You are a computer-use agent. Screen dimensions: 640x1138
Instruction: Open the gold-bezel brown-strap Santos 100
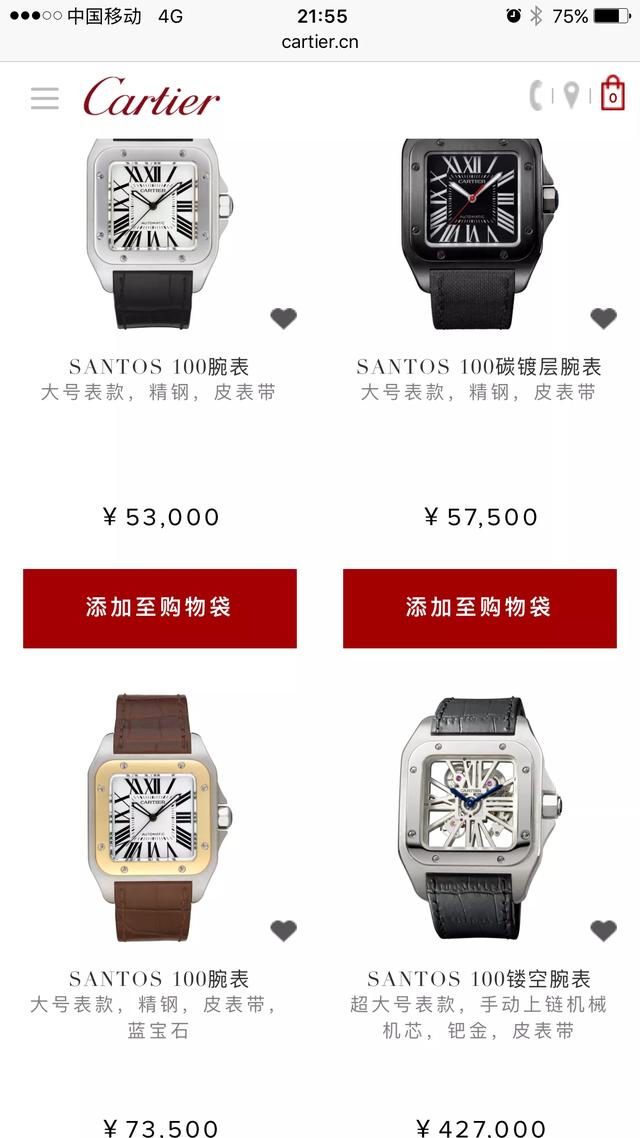pos(160,818)
